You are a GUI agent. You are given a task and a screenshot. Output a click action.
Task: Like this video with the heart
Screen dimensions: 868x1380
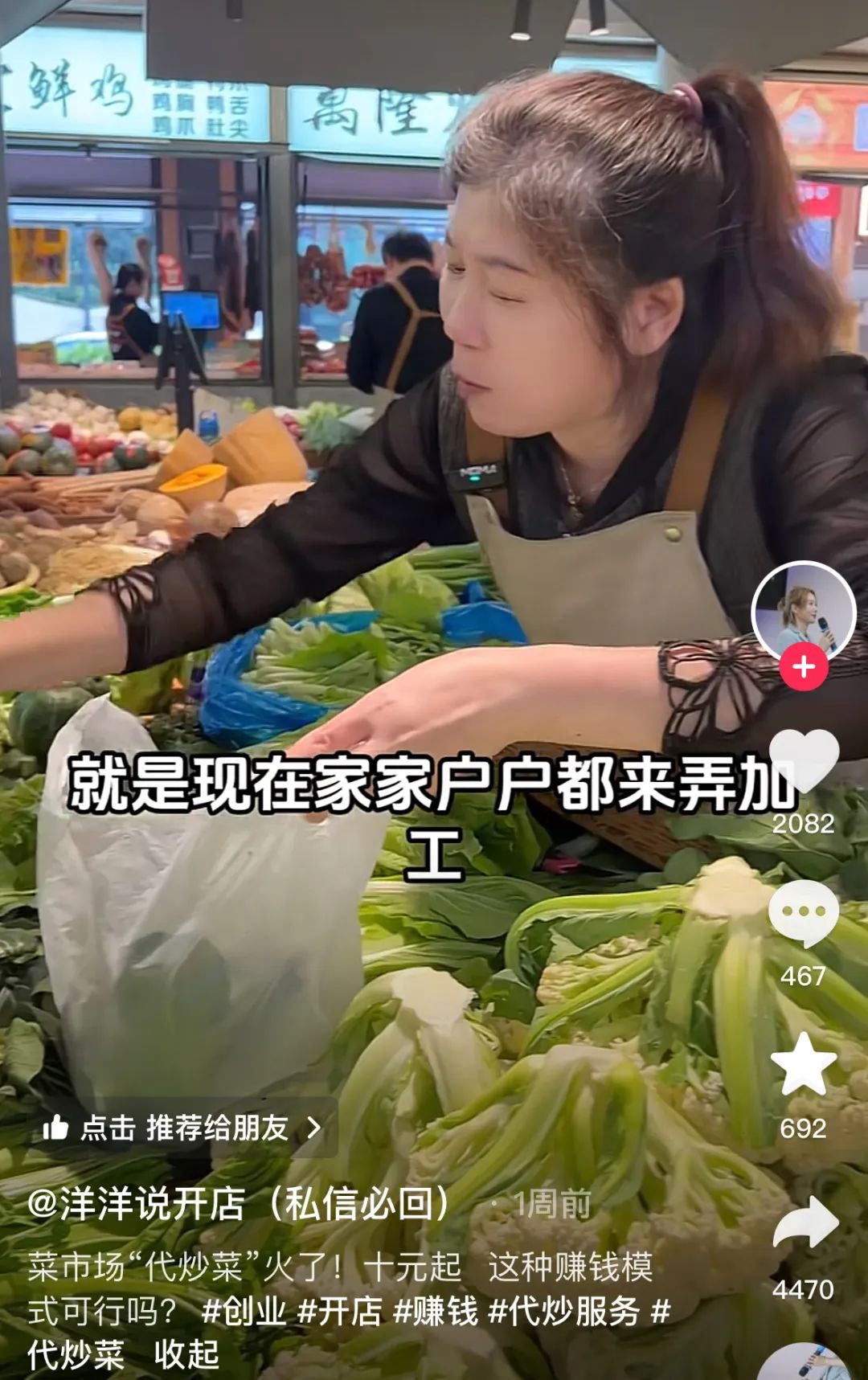(804, 761)
